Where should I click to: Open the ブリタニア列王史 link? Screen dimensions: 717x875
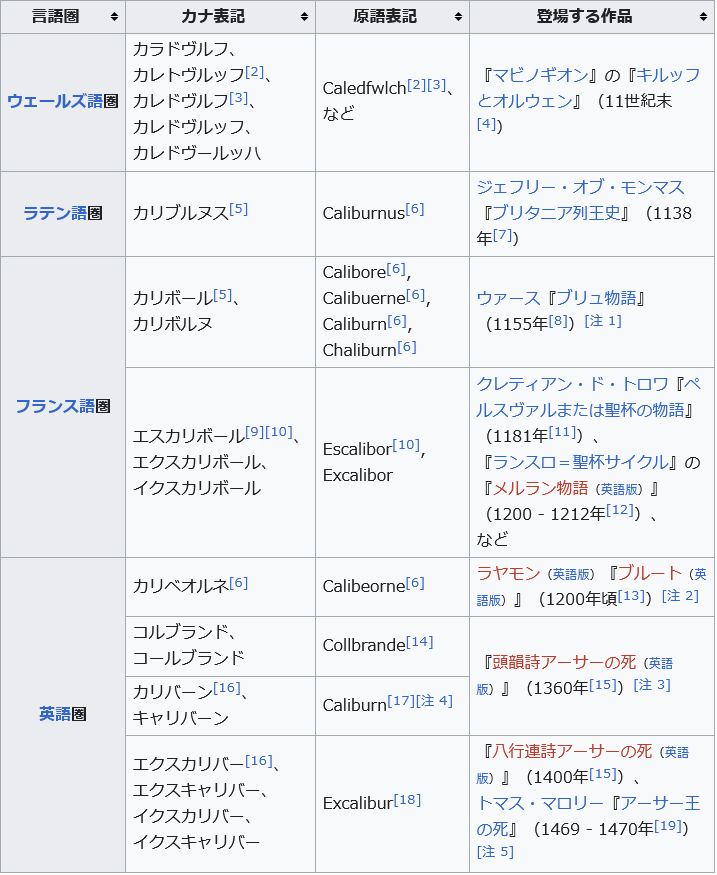(x=556, y=213)
